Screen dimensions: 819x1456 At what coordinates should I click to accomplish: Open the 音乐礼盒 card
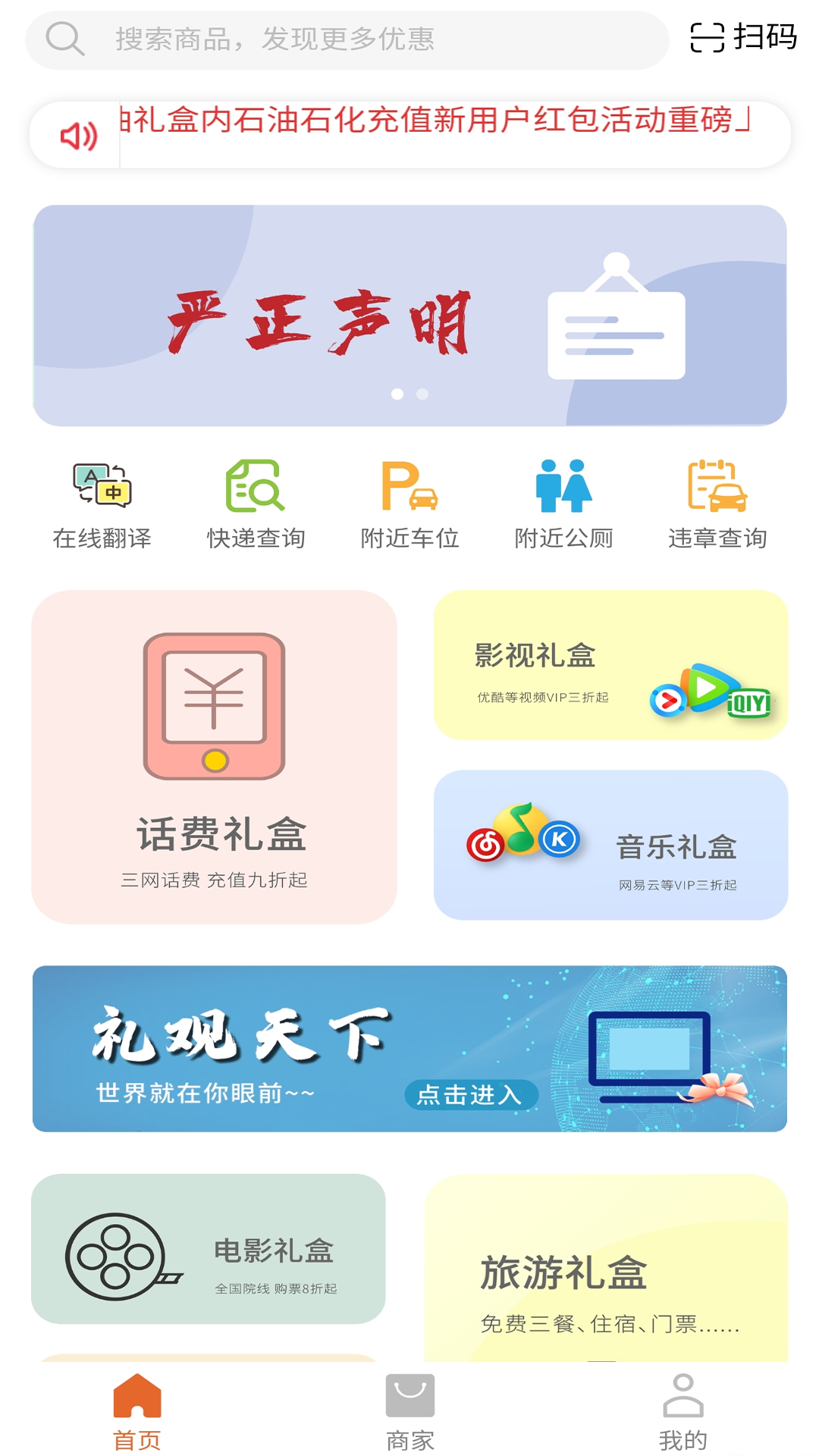coord(610,845)
